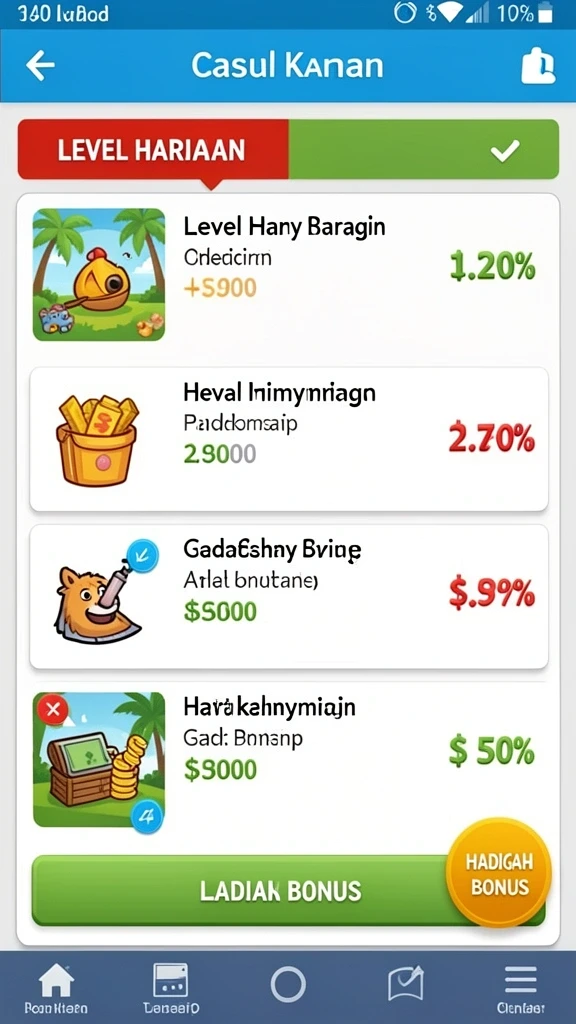Tap the green checkmark tab

pos(423,150)
